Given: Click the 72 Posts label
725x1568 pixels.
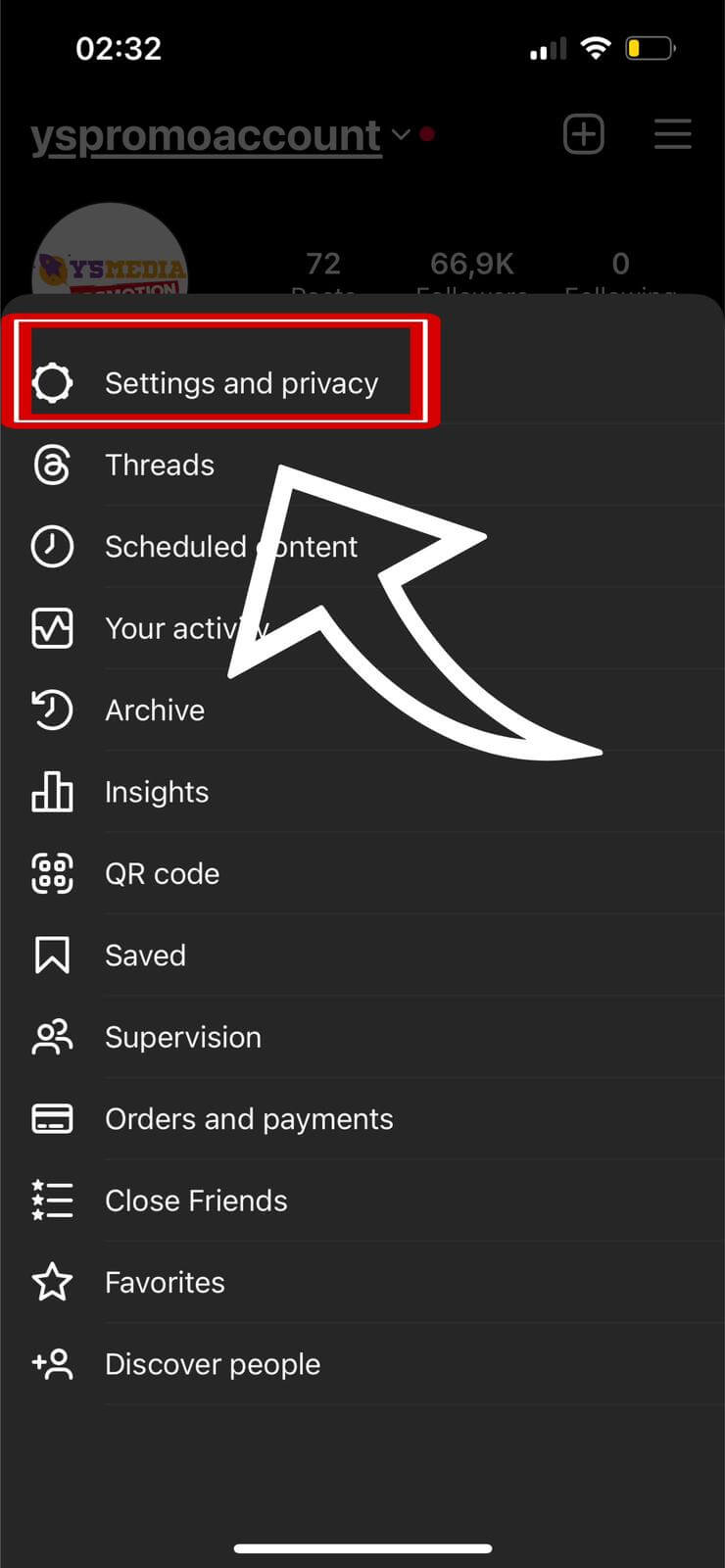Looking at the screenshot, I should (x=322, y=263).
